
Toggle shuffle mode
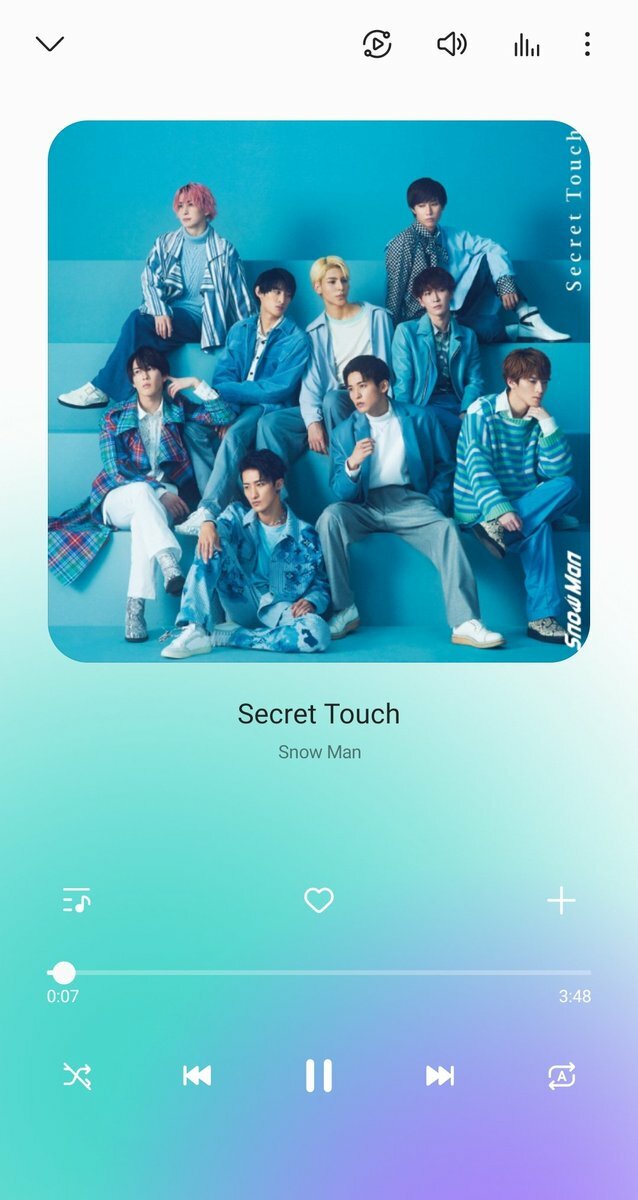click(77, 1076)
